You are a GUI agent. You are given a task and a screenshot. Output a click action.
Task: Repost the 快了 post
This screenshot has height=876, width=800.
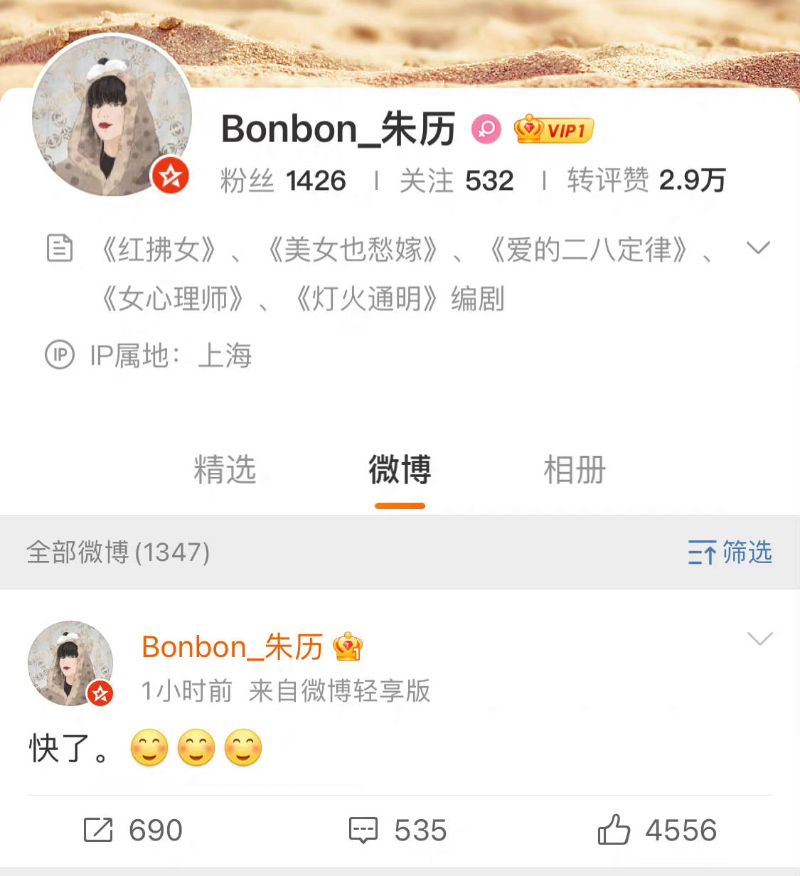tap(133, 830)
